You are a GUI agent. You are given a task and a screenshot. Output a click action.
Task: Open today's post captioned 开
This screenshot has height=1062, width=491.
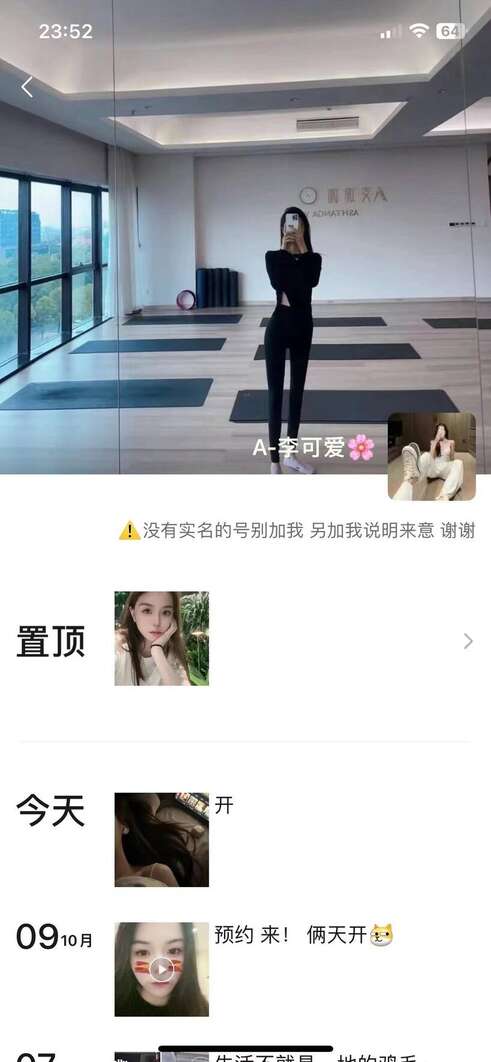[162, 839]
